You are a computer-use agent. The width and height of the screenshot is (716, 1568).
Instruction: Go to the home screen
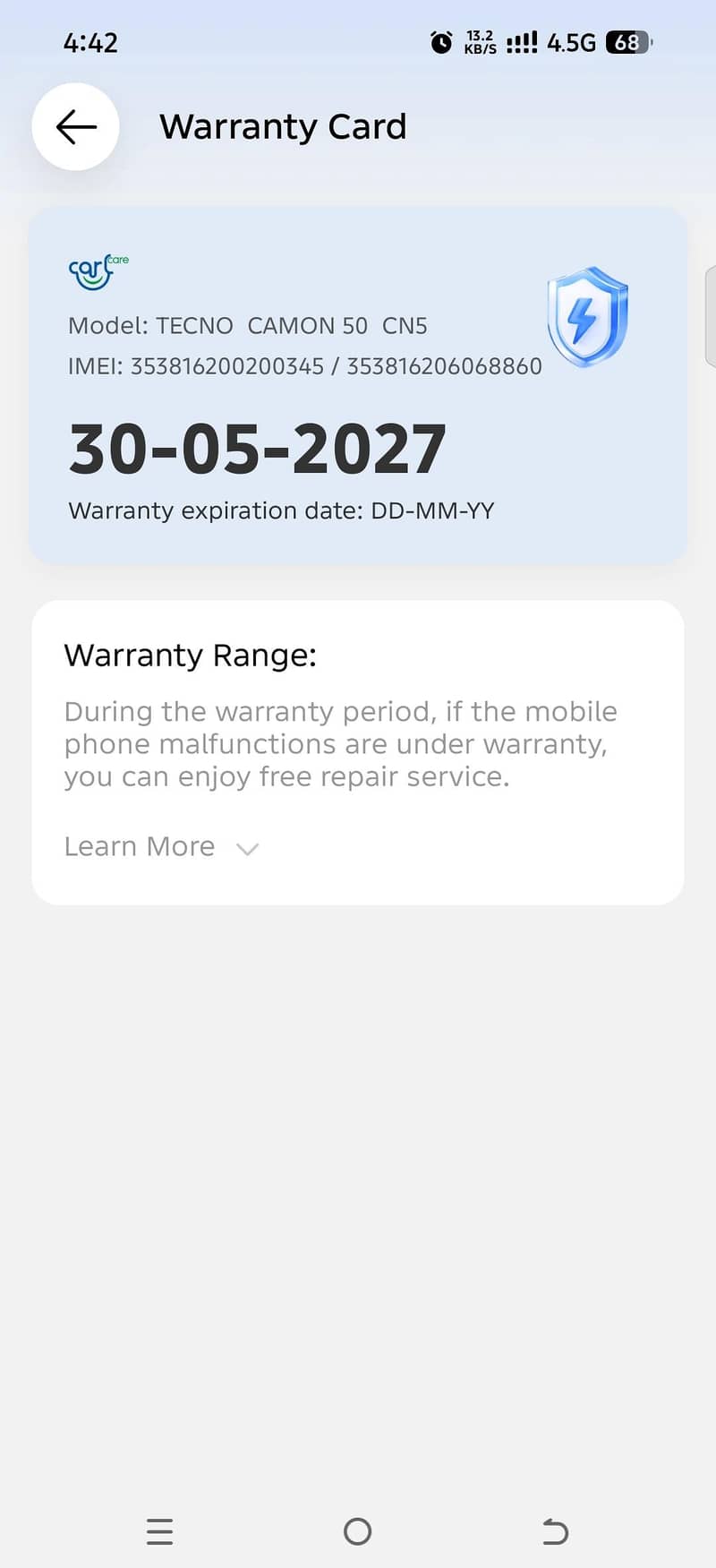pyautogui.click(x=357, y=1532)
